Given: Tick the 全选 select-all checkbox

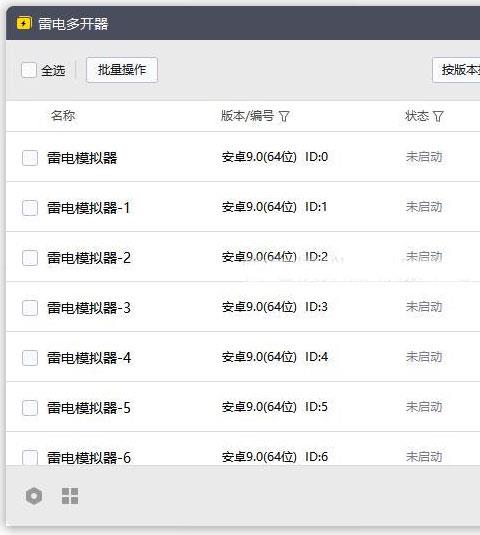Looking at the screenshot, I should click(x=29, y=70).
